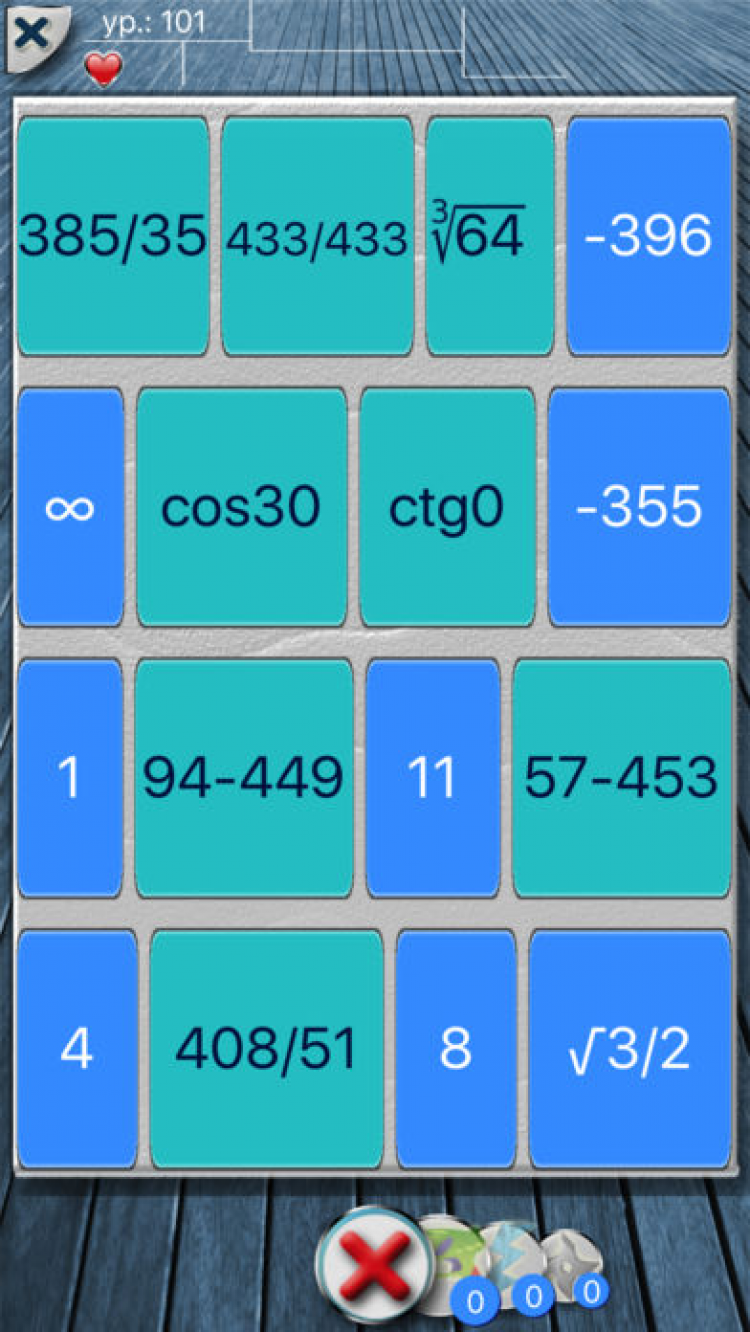750x1332 pixels.
Task: Select the -396 tile
Action: tap(648, 236)
